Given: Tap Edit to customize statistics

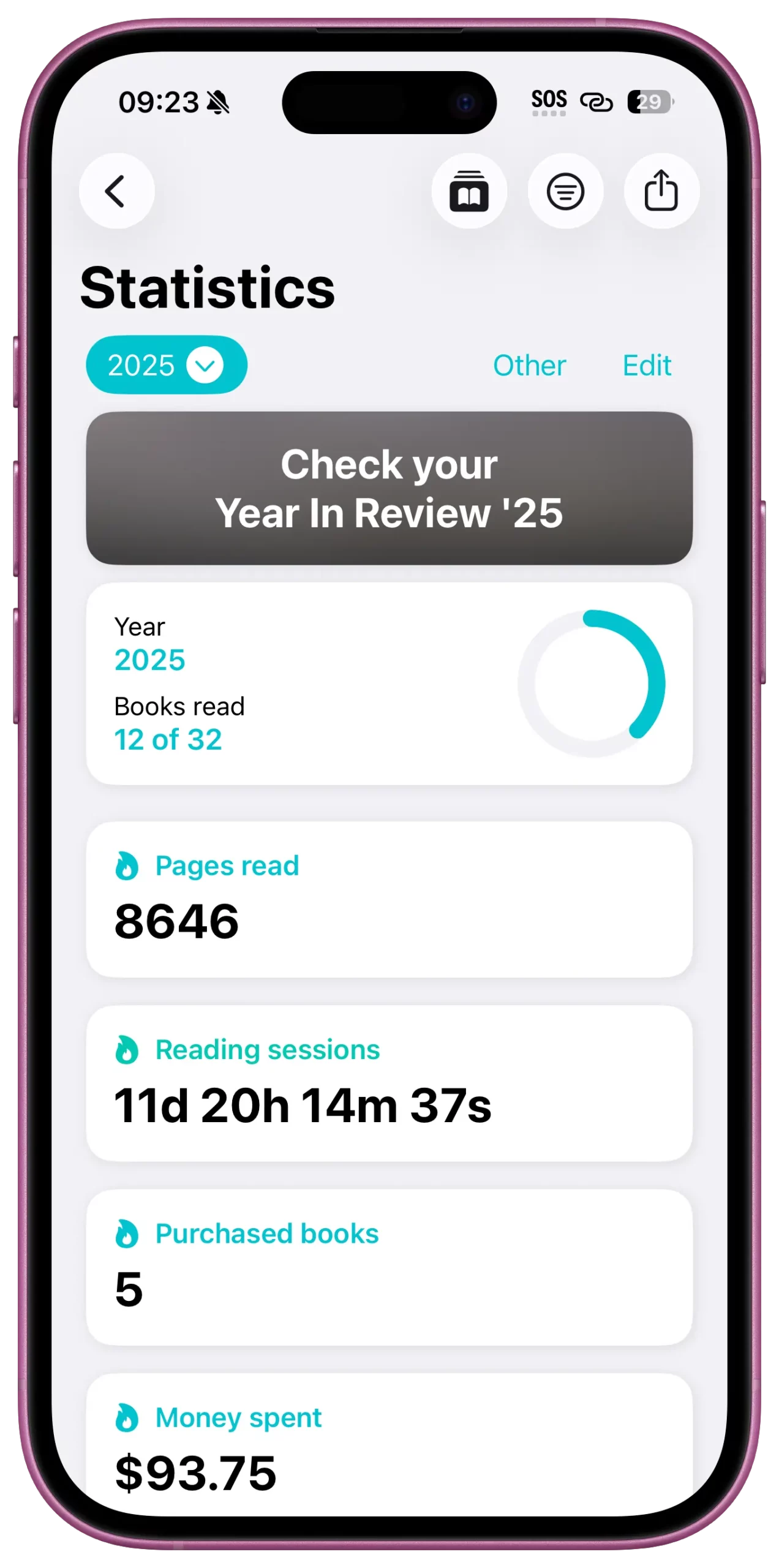Looking at the screenshot, I should [647, 366].
